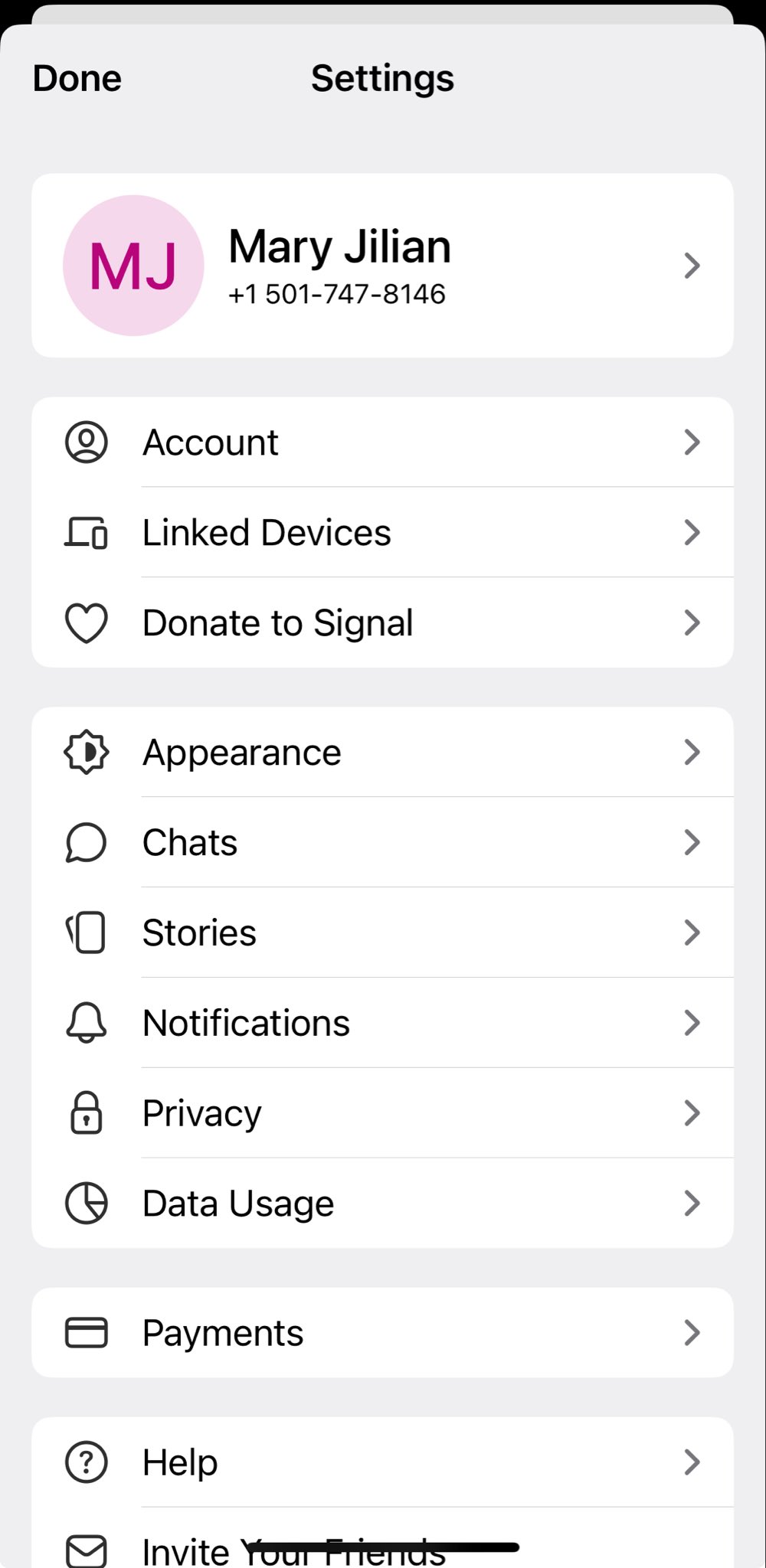Open the Chats settings row
This screenshot has height=1568, width=766.
[381, 843]
